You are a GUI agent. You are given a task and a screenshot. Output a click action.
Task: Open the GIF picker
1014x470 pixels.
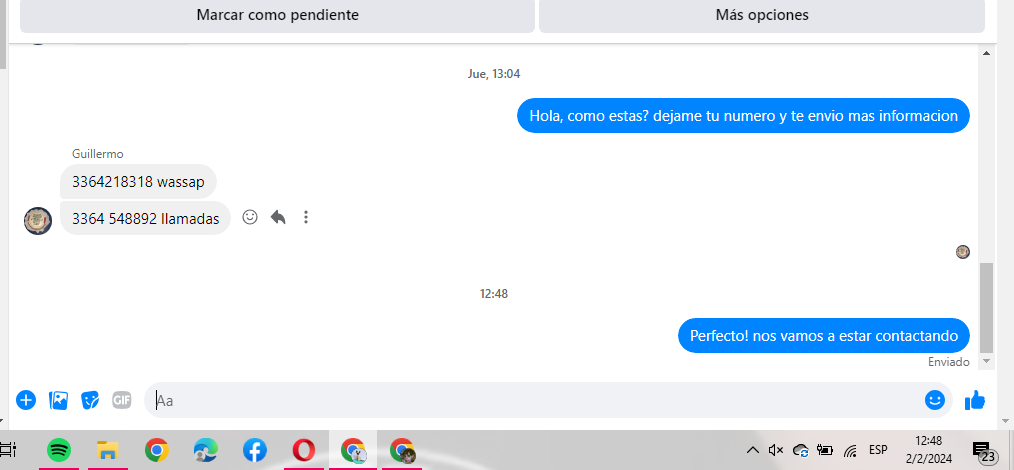point(122,400)
